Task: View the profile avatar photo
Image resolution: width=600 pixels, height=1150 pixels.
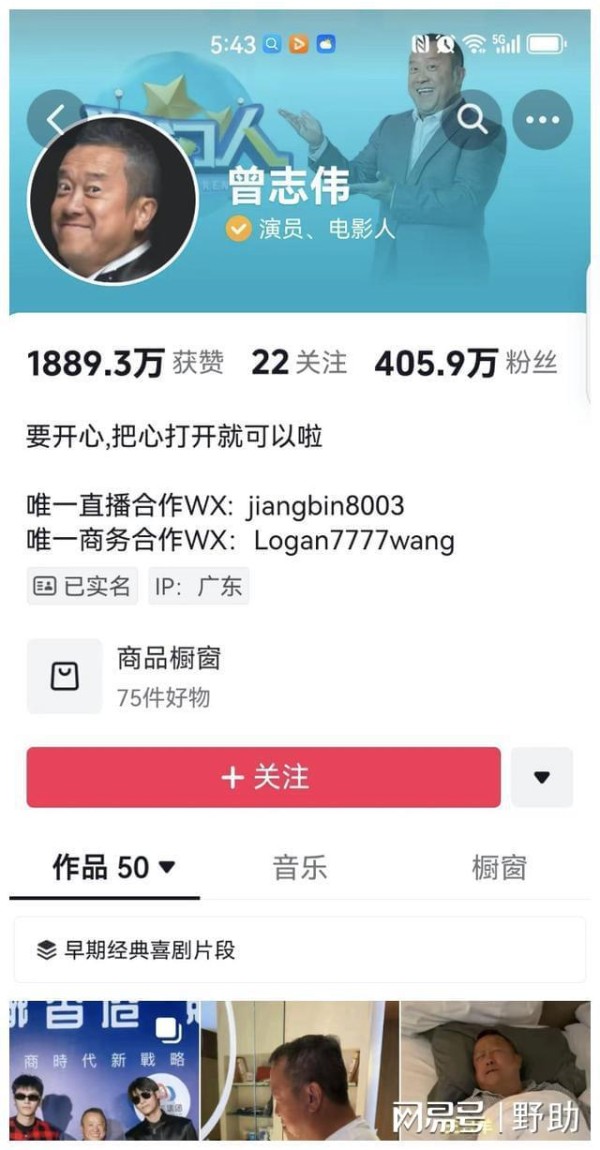Action: point(113,199)
